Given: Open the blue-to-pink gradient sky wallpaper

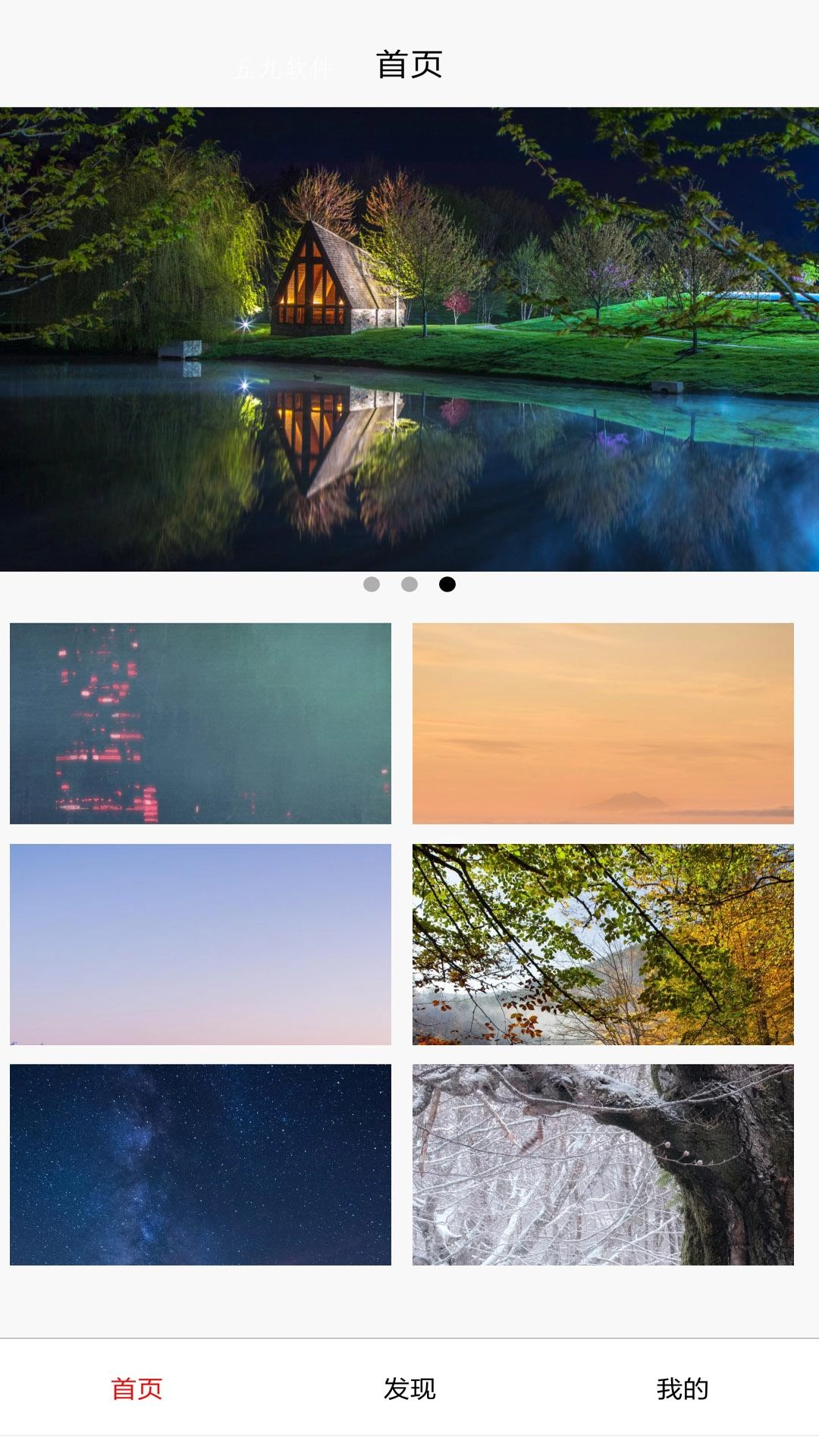Looking at the screenshot, I should pyautogui.click(x=200, y=944).
